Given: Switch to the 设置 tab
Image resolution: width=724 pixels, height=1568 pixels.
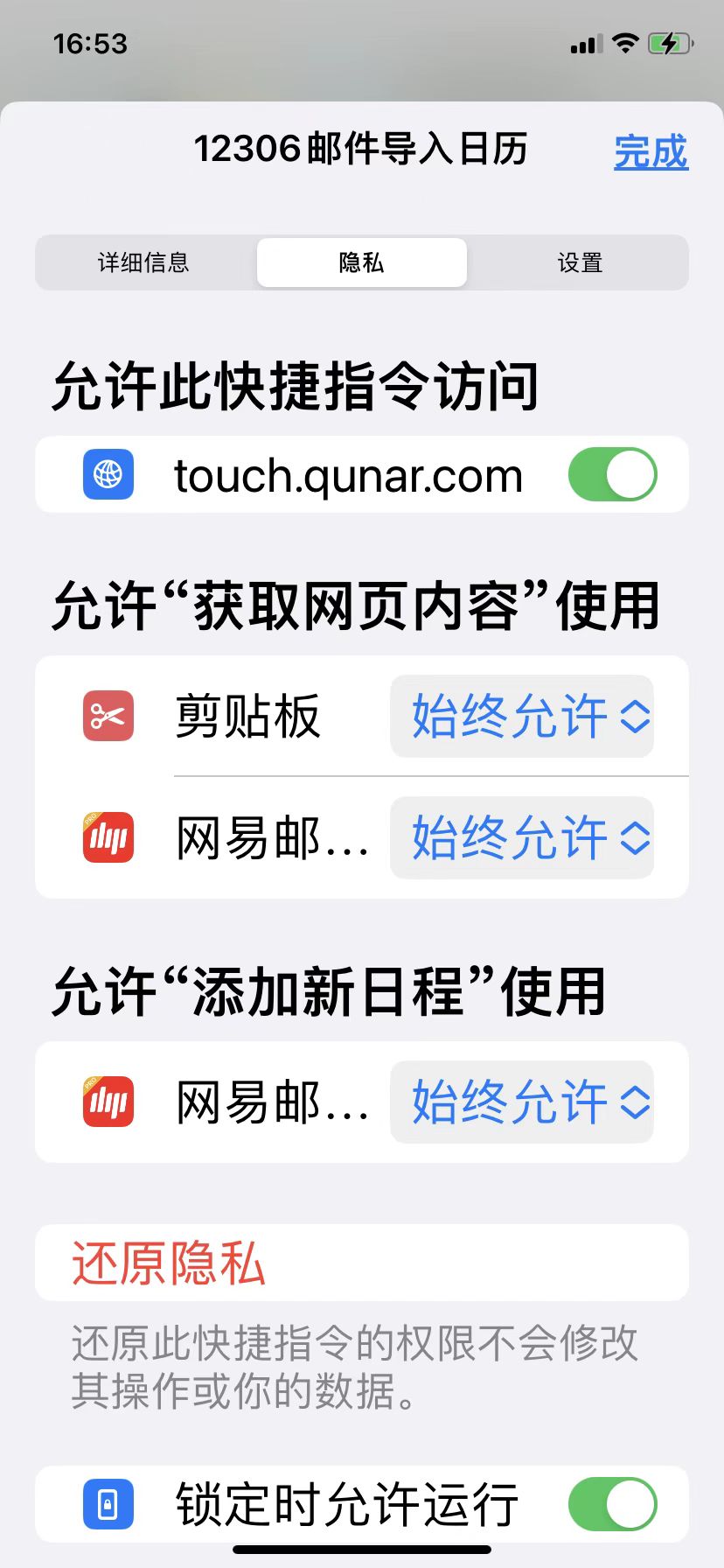Looking at the screenshot, I should point(580,262).
